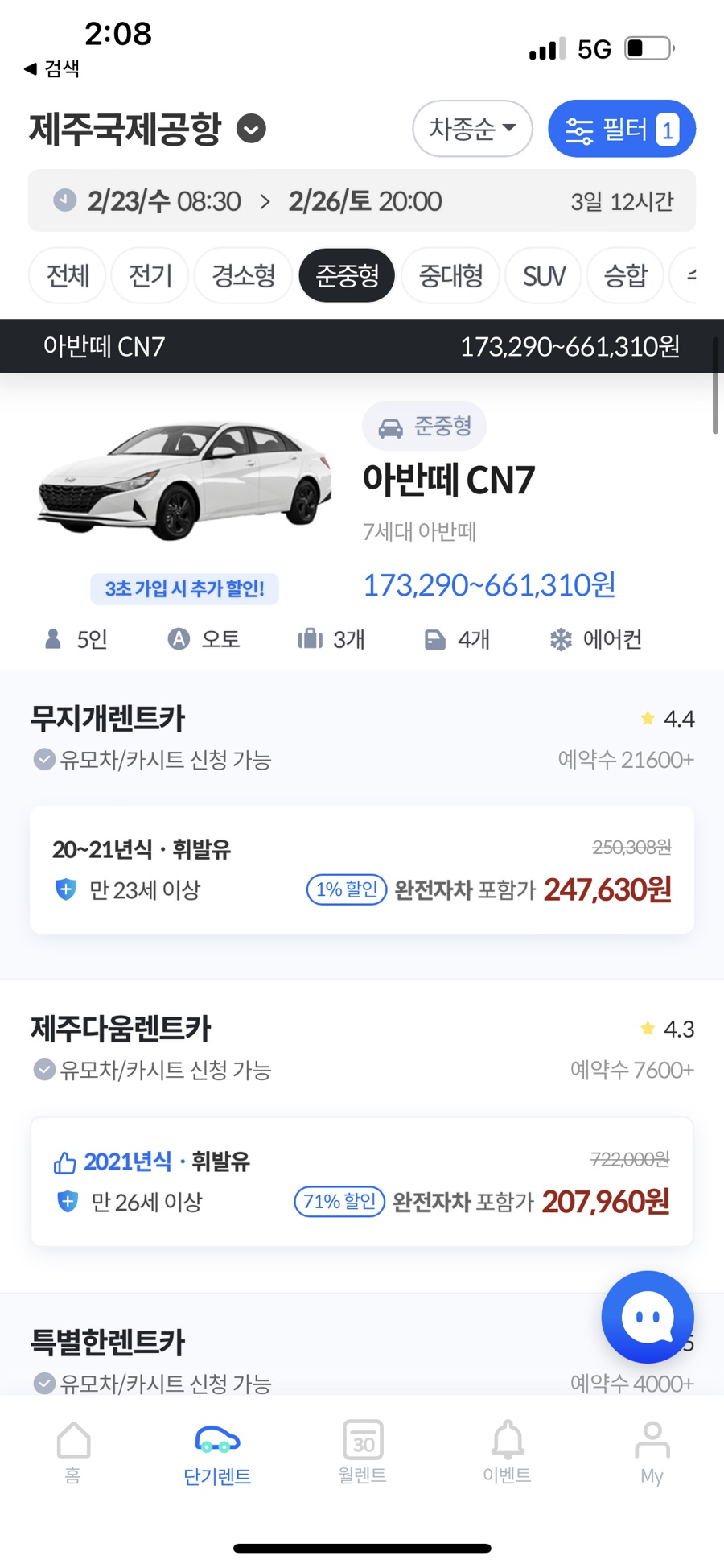Open the chat support floating button

648,1317
